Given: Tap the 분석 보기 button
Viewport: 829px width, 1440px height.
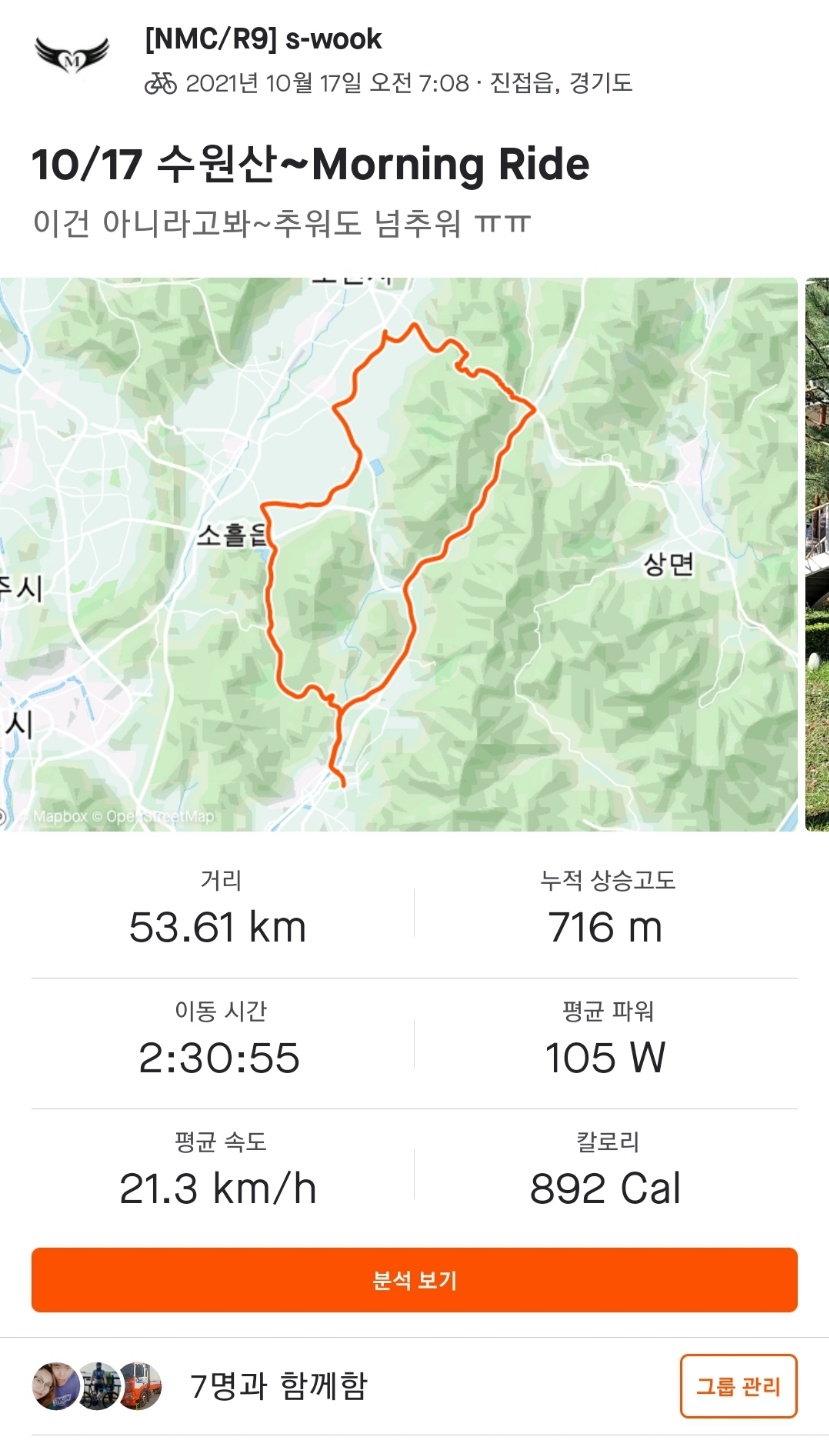Looking at the screenshot, I should [x=414, y=1280].
